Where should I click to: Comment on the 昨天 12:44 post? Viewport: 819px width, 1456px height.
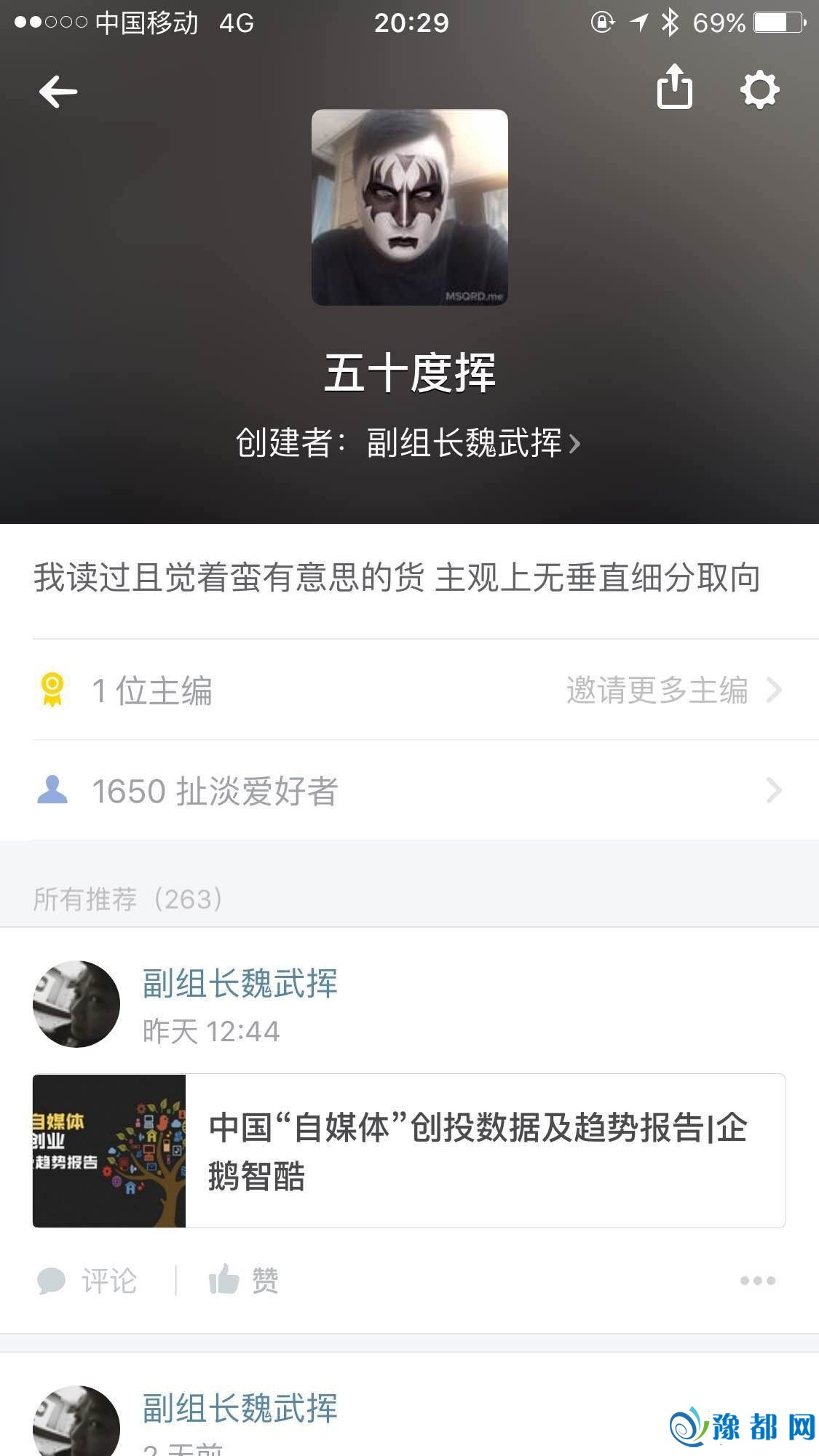tap(88, 1281)
